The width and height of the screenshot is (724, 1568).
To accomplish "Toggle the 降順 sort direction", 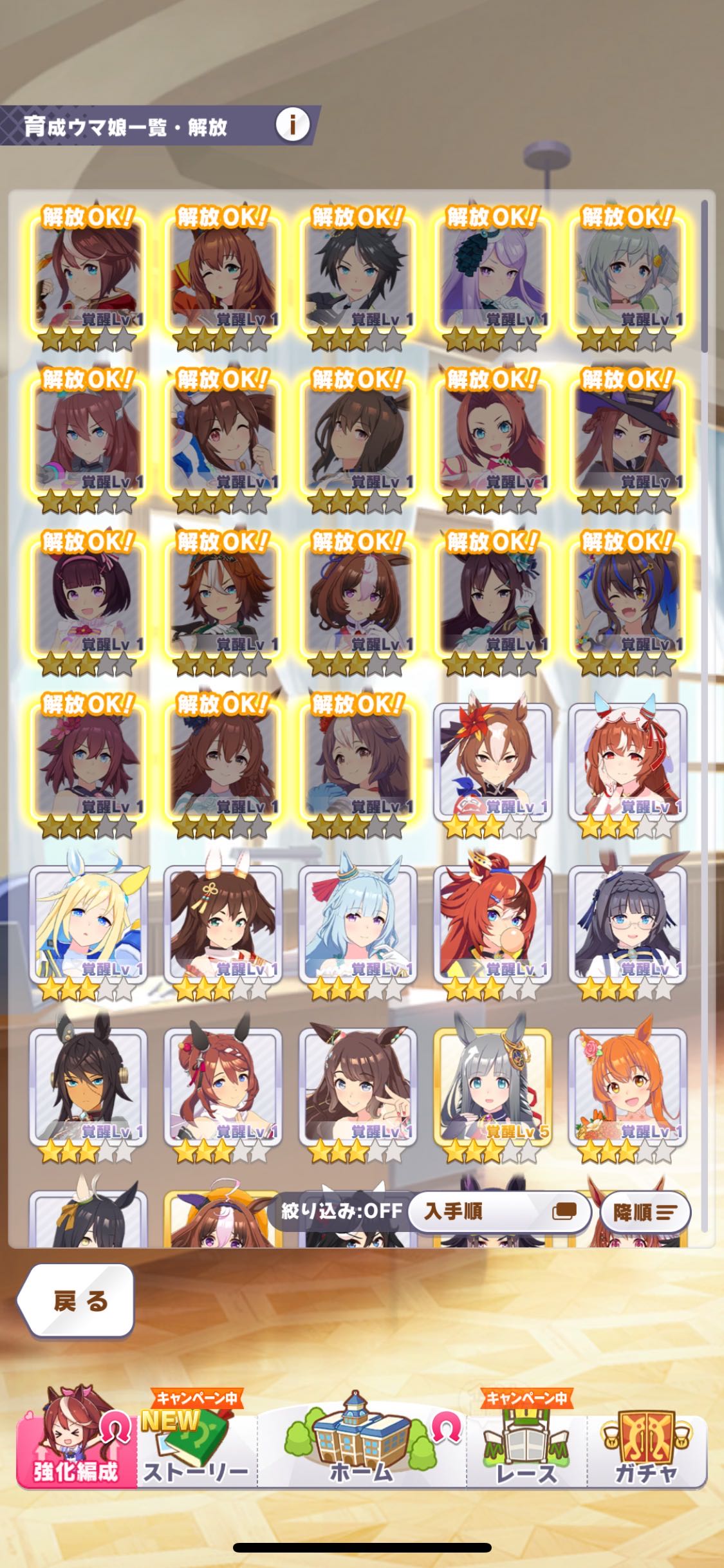I will [644, 1213].
